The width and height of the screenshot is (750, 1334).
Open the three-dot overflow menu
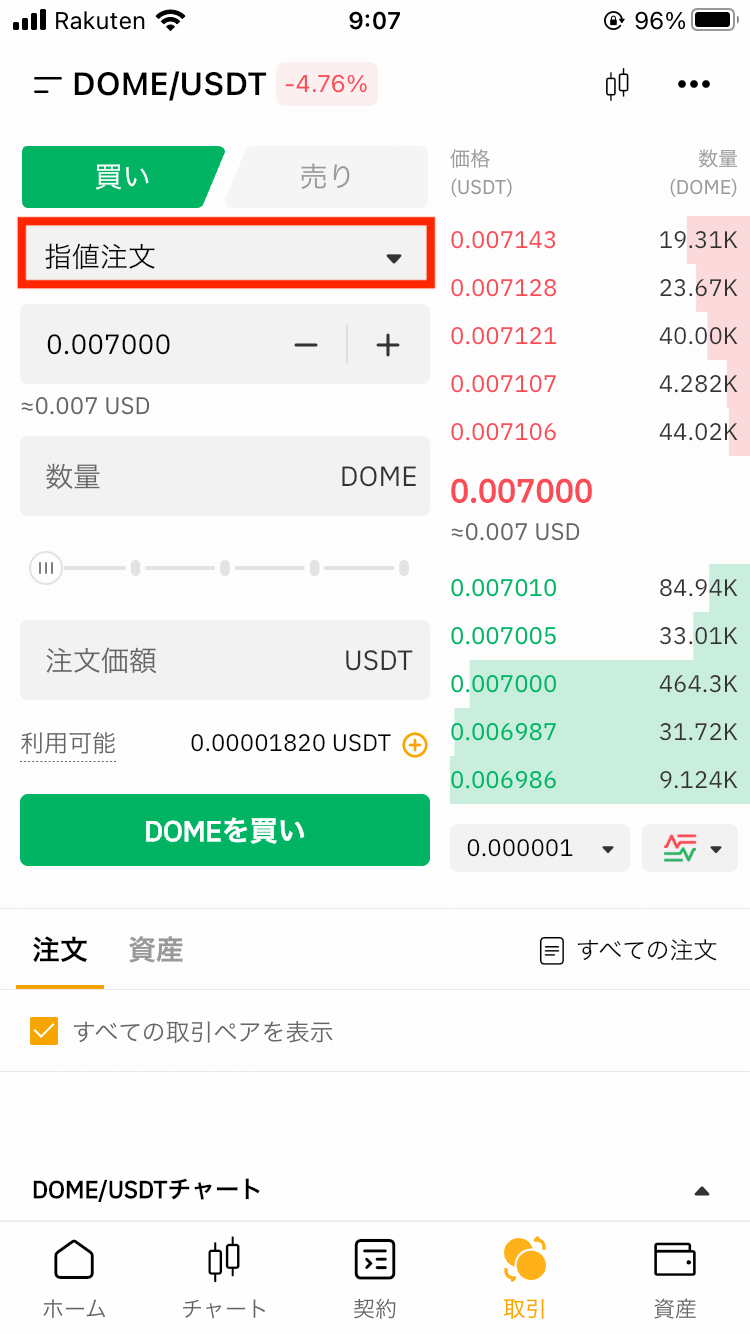coord(694,85)
